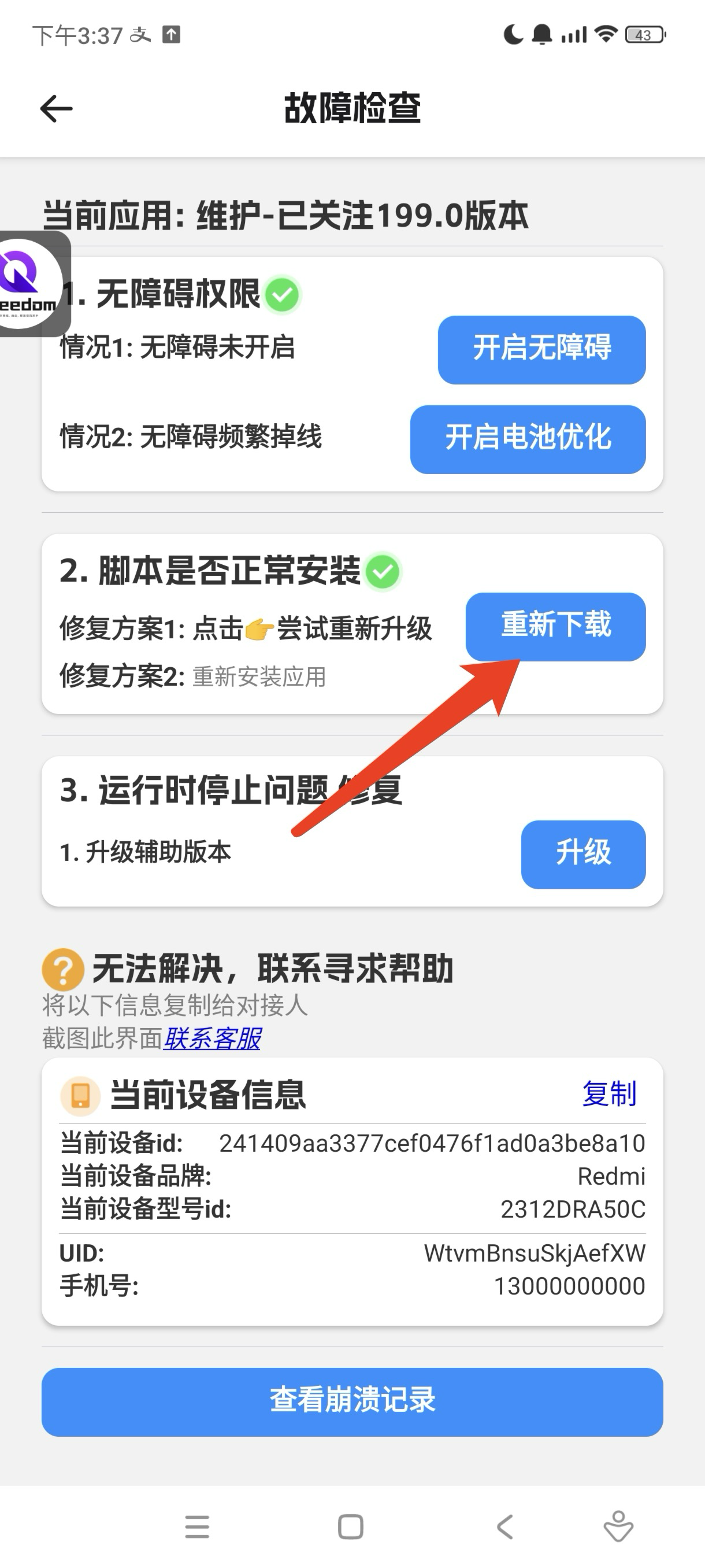The height and width of the screenshot is (1568, 705).
Task: Go back using the top arrow
Action: (56, 109)
